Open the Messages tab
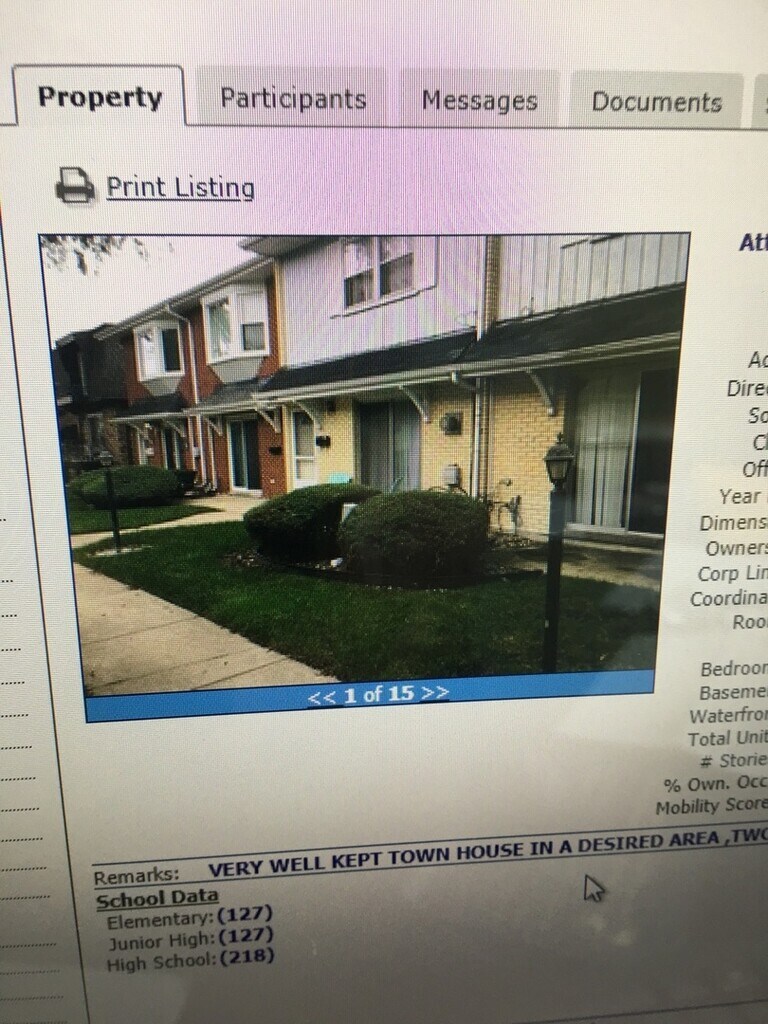The height and width of the screenshot is (1024, 768). 479,101
